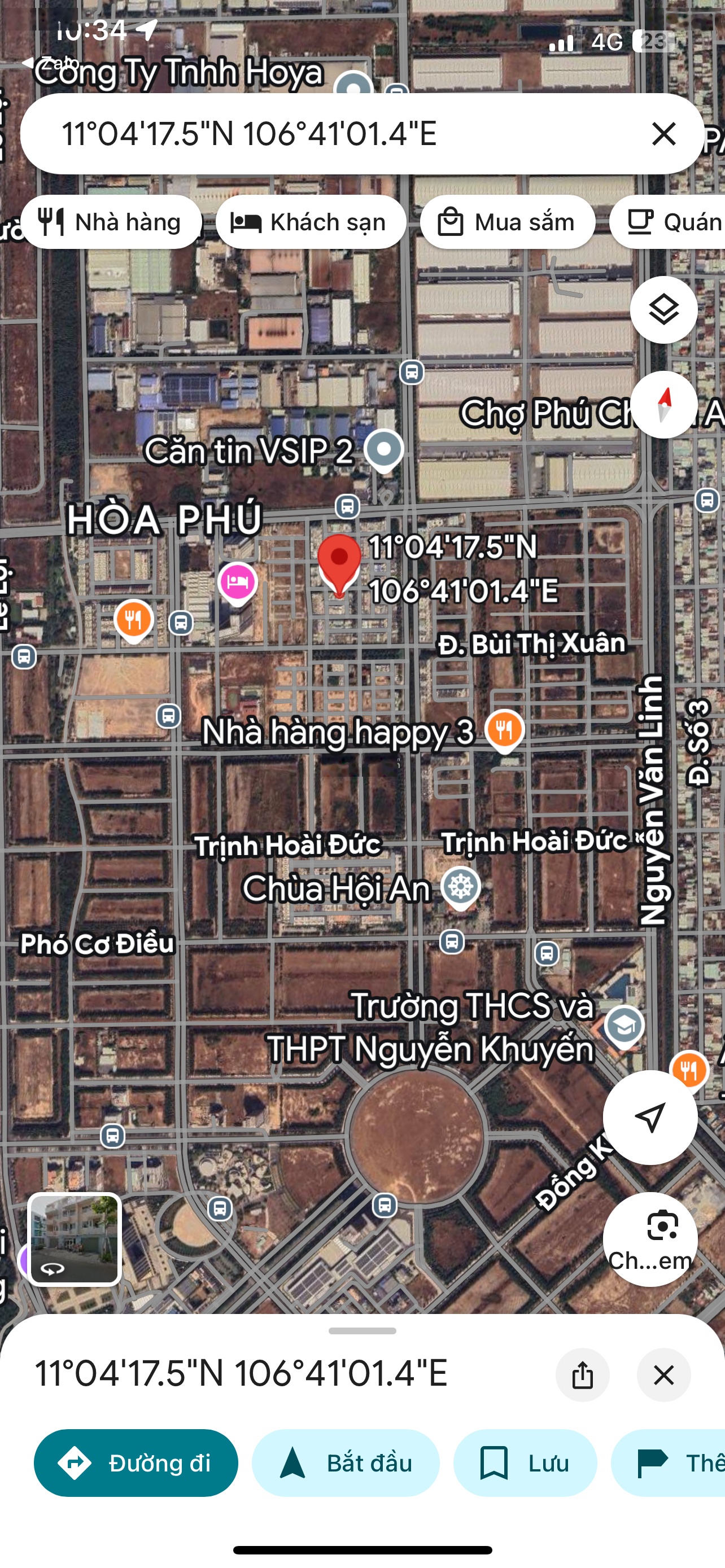
Task: Open Street View thumbnail
Action: 75,1239
